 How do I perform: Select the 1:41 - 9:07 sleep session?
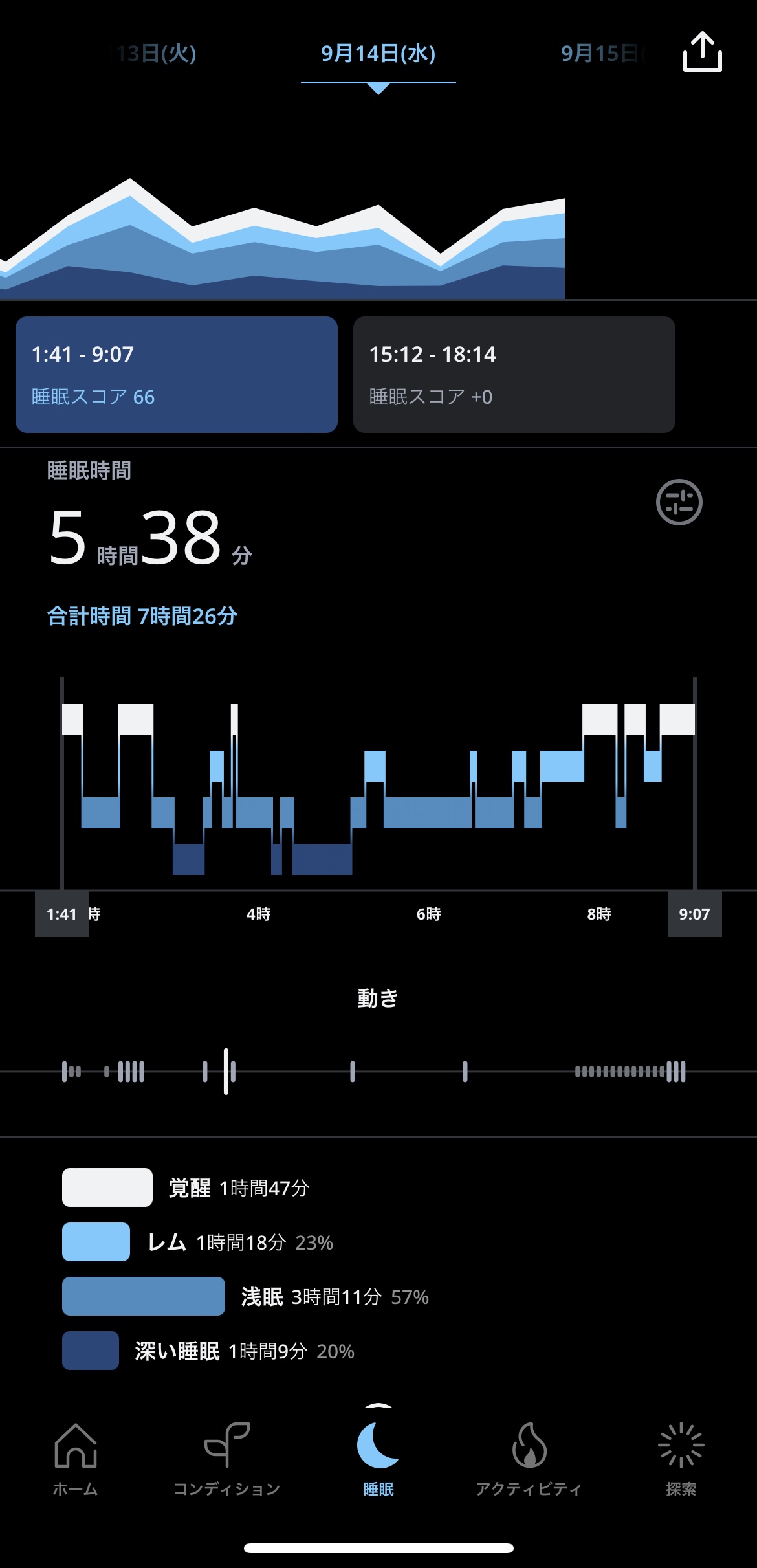[x=177, y=375]
